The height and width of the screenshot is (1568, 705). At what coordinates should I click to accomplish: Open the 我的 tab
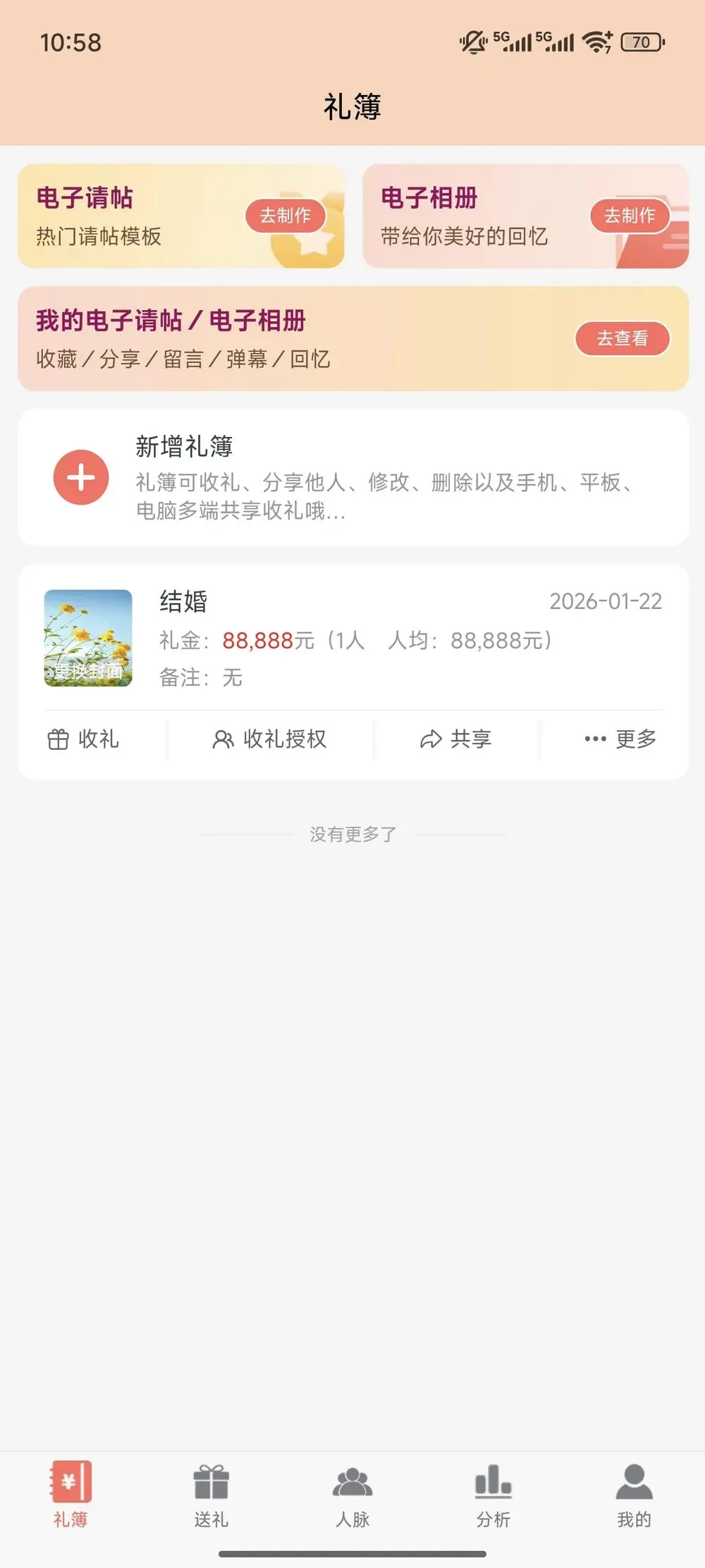[634, 1495]
